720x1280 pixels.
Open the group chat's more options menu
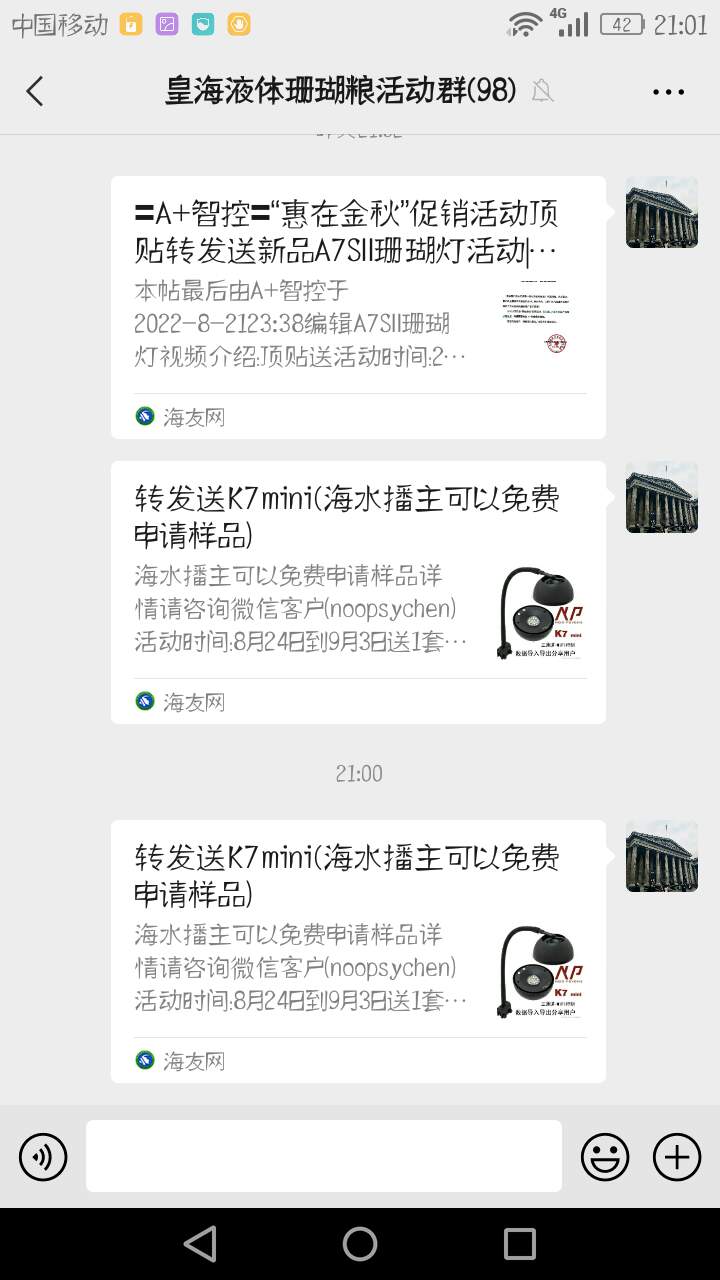point(668,91)
